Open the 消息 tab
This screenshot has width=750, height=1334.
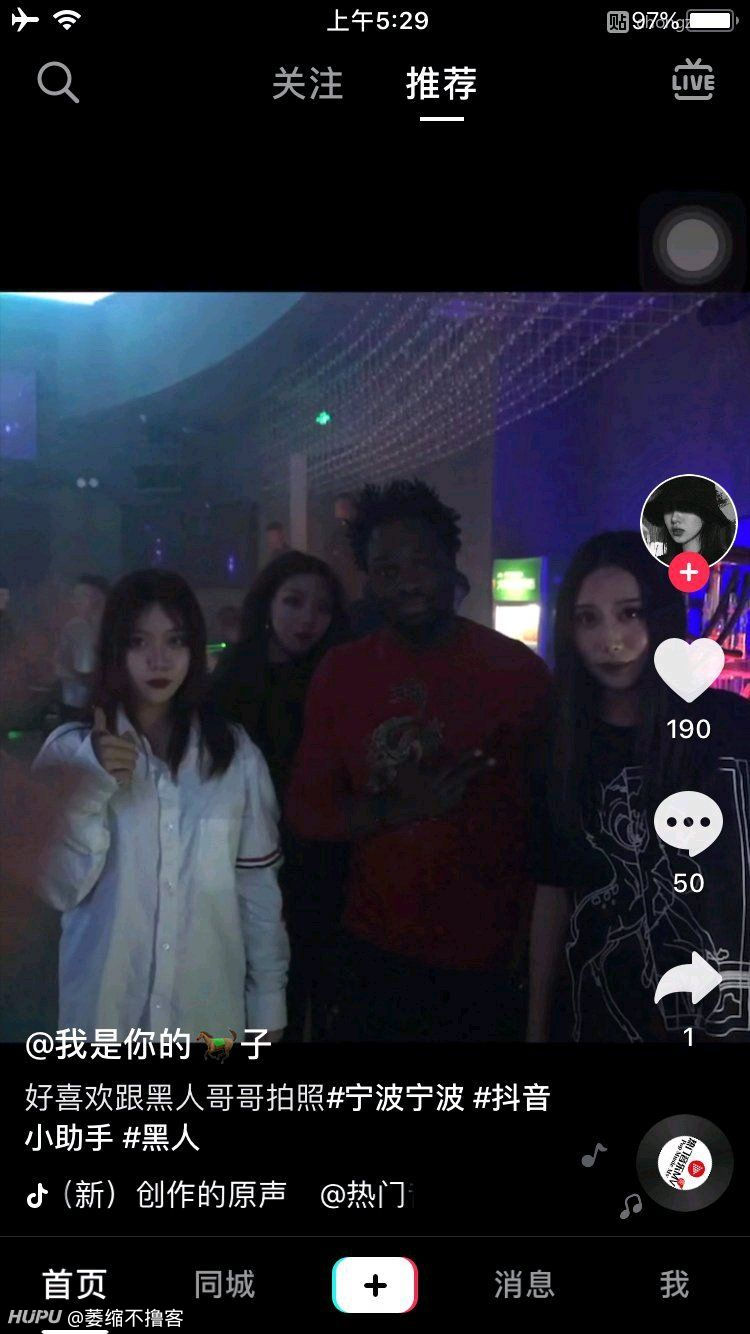click(x=524, y=1284)
